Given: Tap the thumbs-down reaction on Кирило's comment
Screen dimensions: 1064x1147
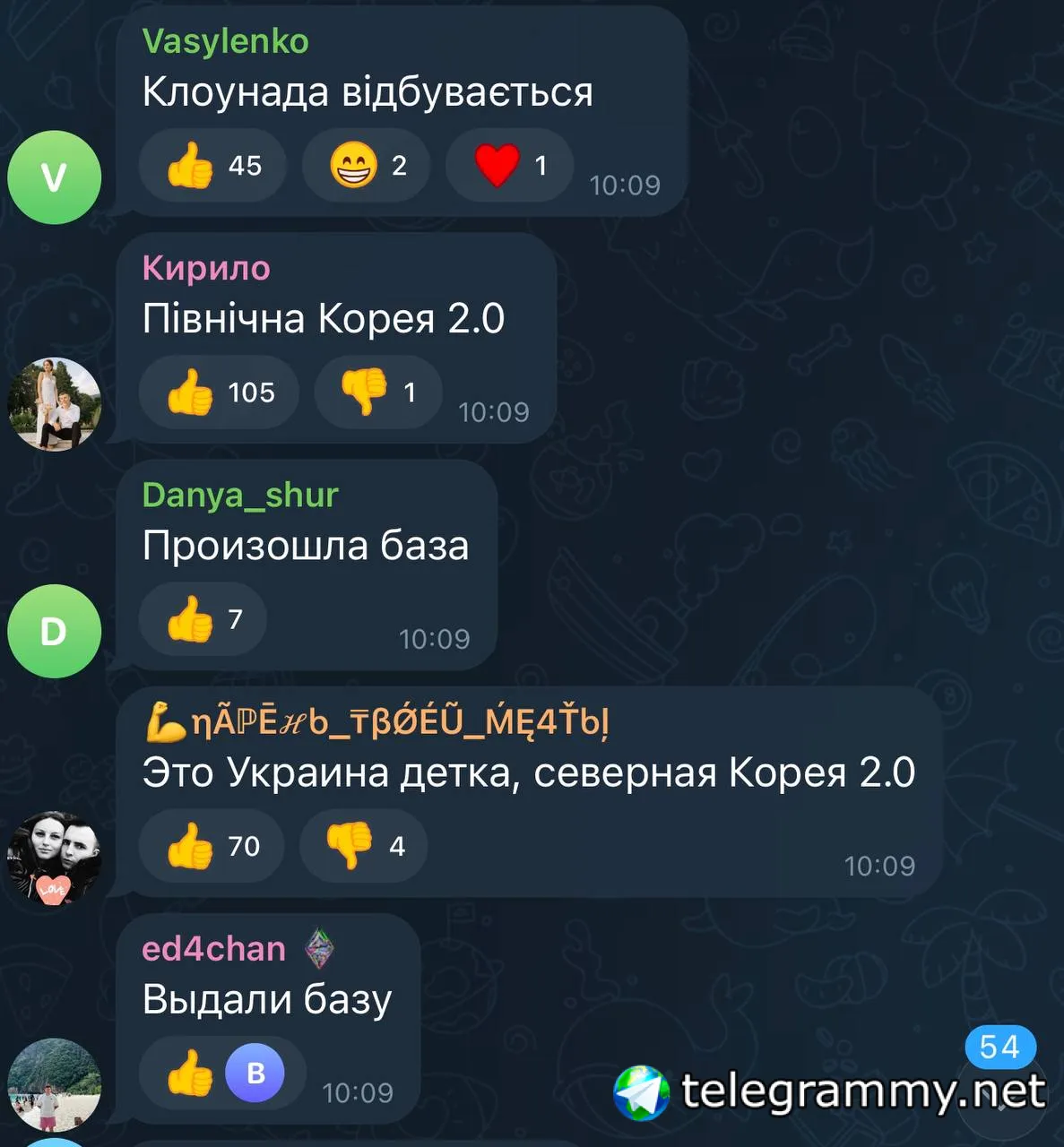Looking at the screenshot, I should click(378, 392).
